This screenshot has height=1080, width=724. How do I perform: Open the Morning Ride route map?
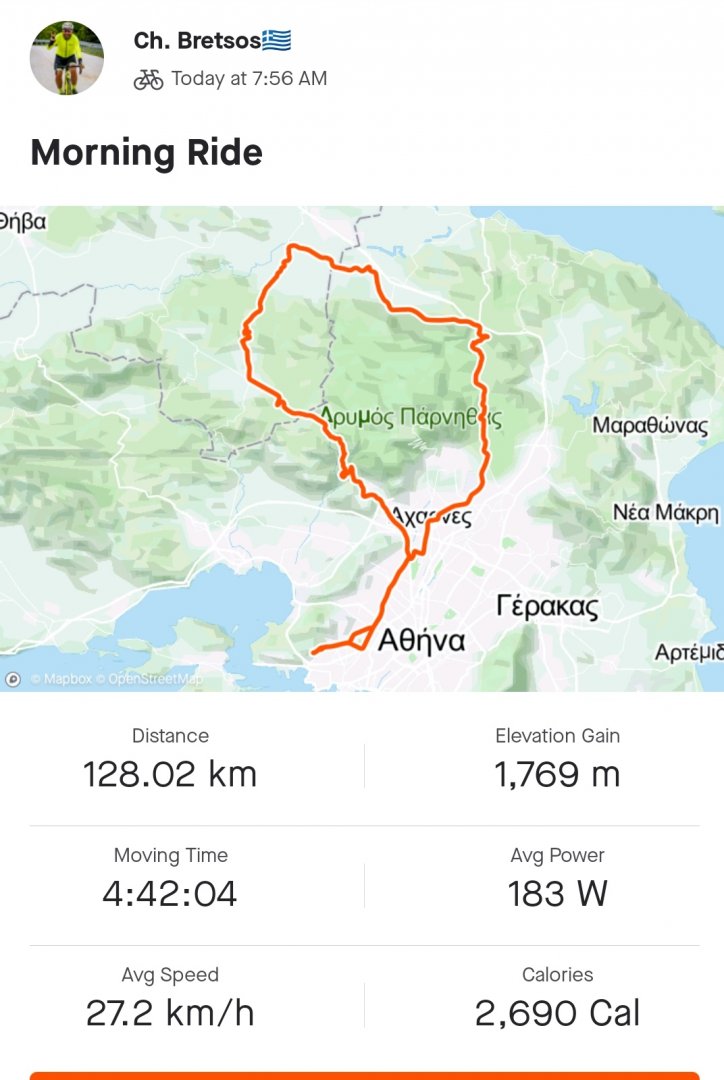click(x=362, y=448)
